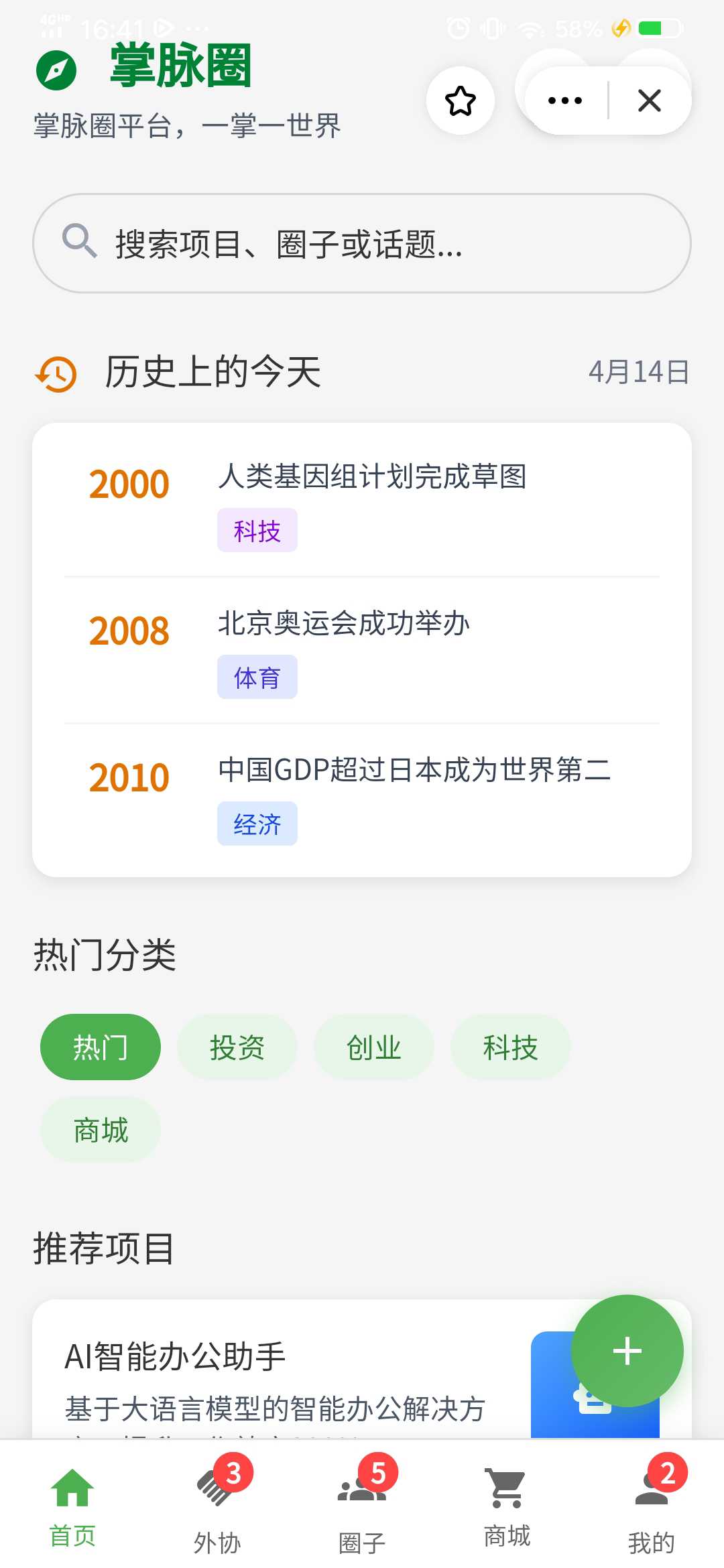Focus the search box for projects
This screenshot has height=1568, width=724.
tap(362, 243)
